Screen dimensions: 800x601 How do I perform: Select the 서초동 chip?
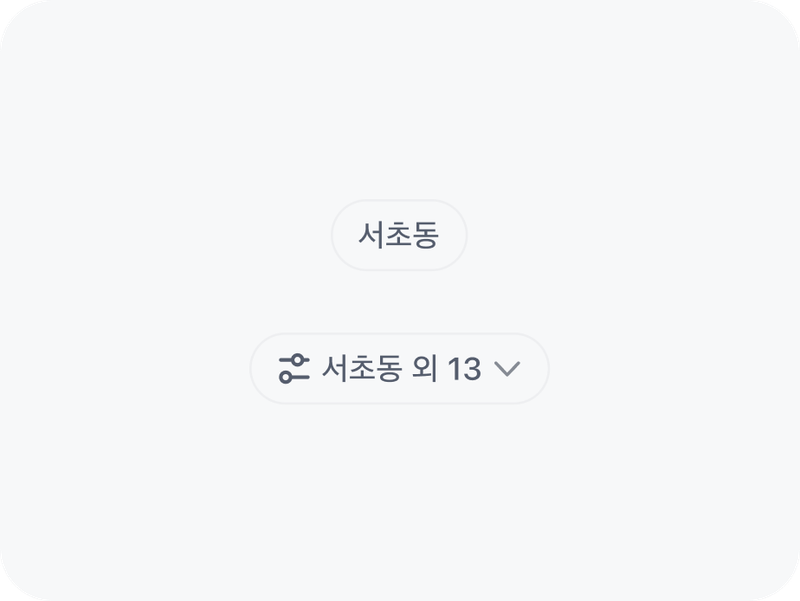(x=399, y=235)
